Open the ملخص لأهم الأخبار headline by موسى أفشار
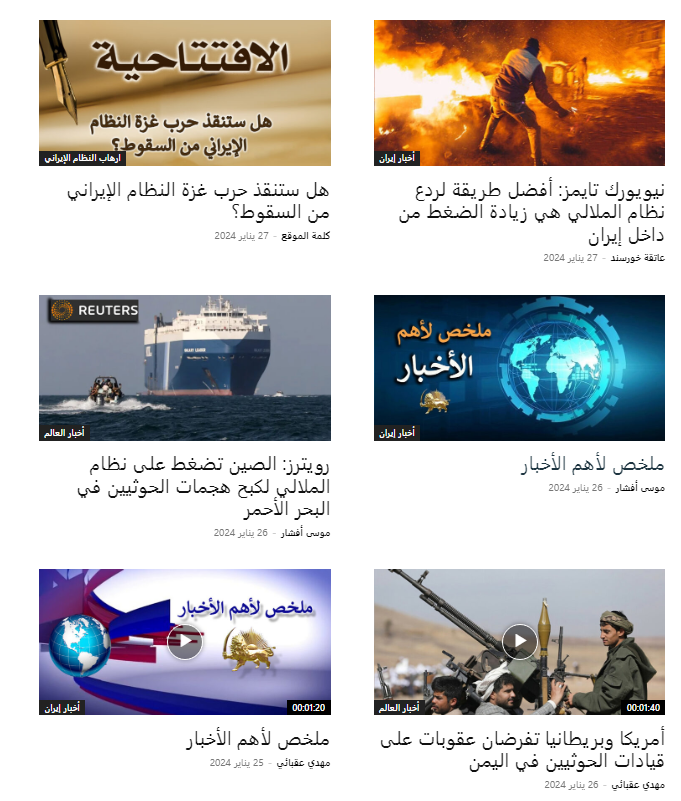The width and height of the screenshot is (681, 801). click(592, 465)
